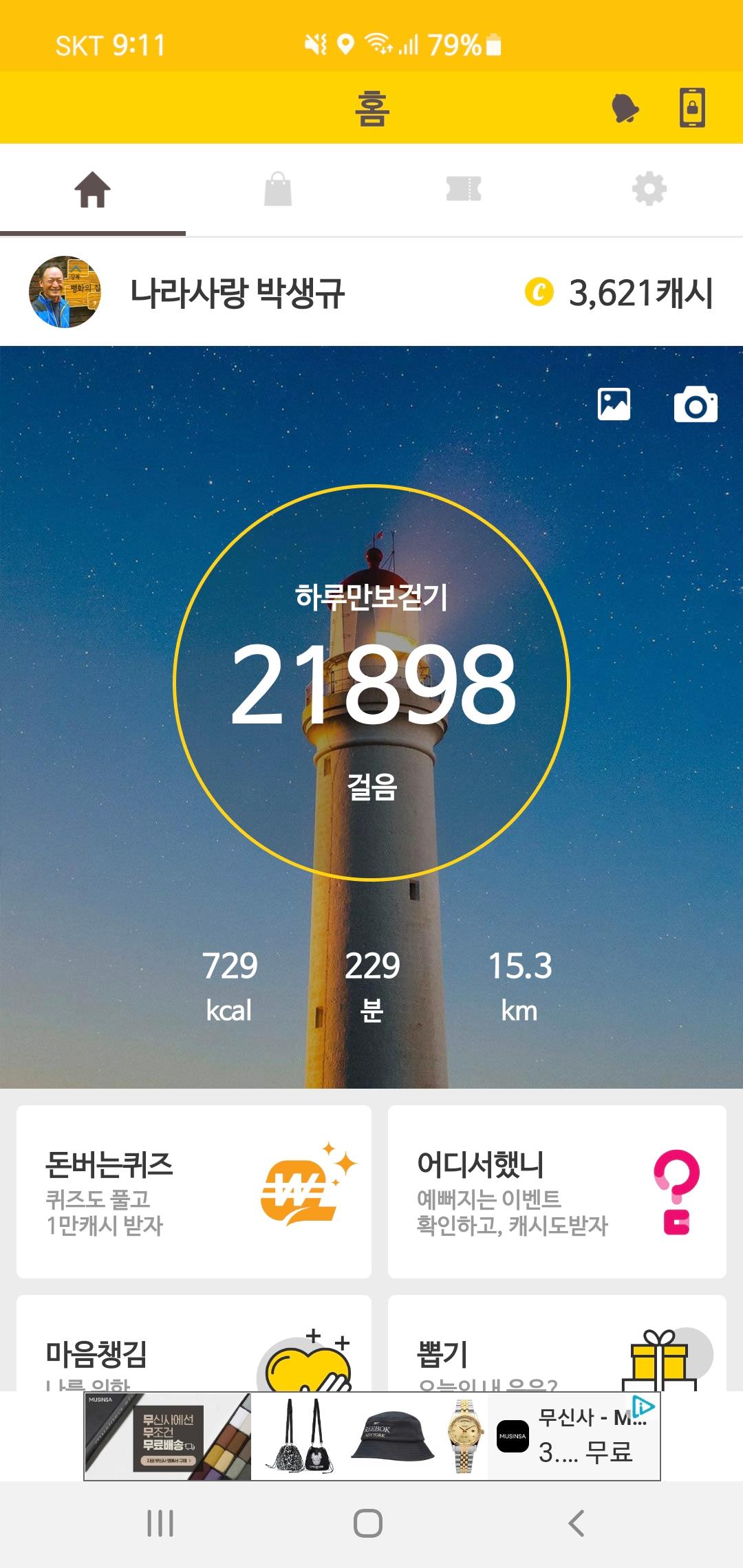This screenshot has height=1568, width=743.
Task: Open the 돈버는퀴즈 card
Action: (x=193, y=1192)
